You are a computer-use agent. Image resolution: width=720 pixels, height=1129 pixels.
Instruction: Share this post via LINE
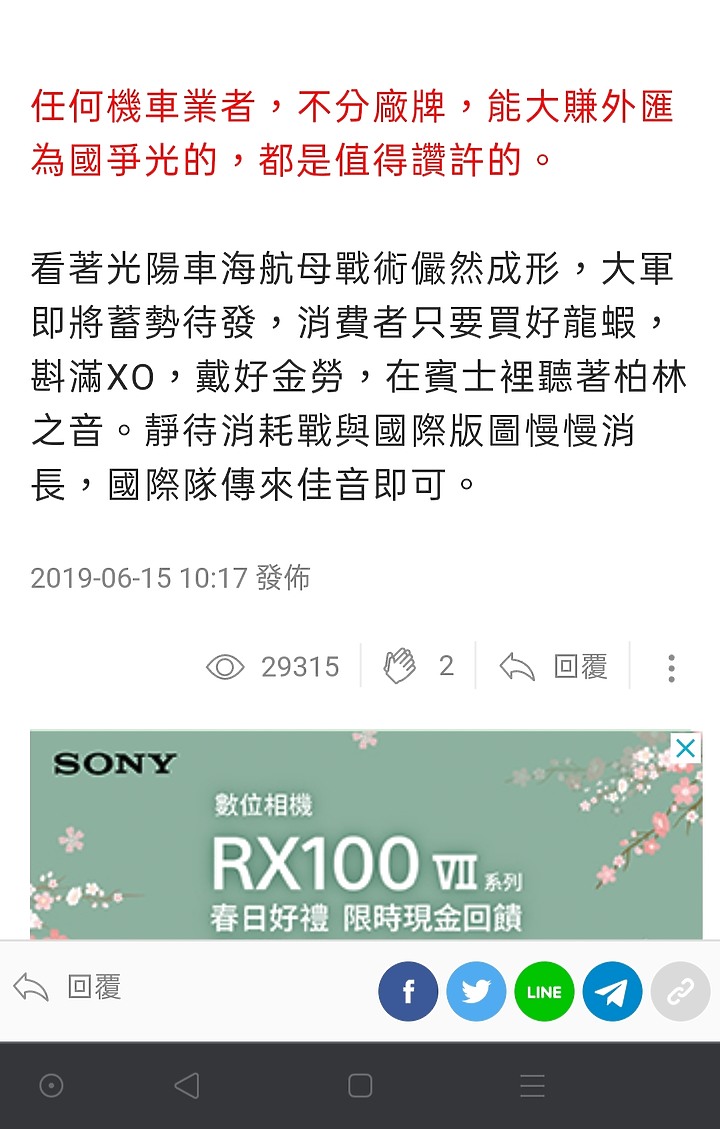point(544,991)
